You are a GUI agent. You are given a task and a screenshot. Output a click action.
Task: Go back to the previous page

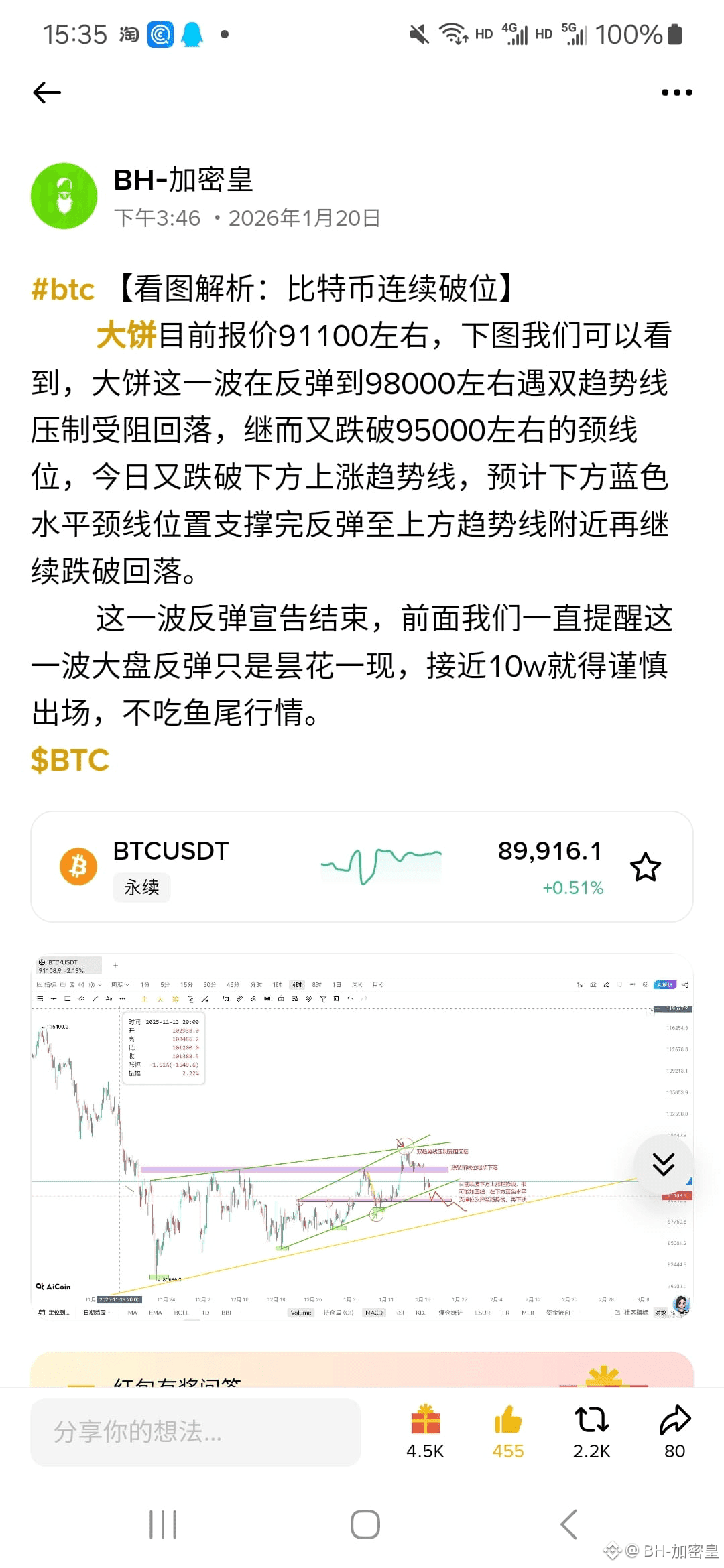[x=47, y=92]
